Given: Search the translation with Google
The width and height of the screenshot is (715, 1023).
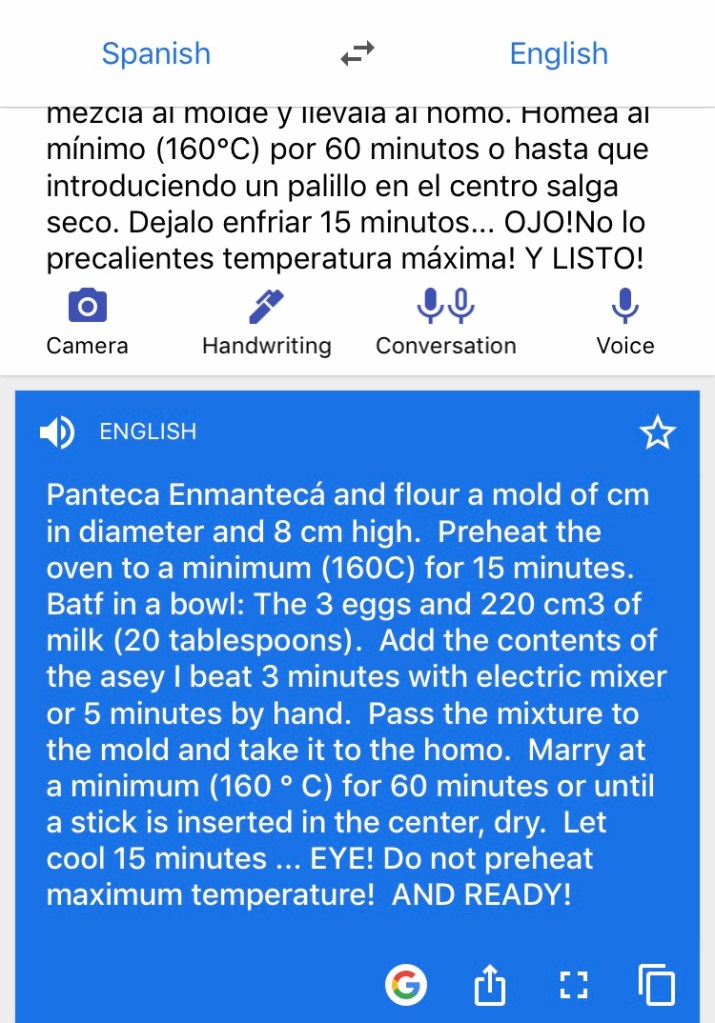Looking at the screenshot, I should (x=405, y=986).
